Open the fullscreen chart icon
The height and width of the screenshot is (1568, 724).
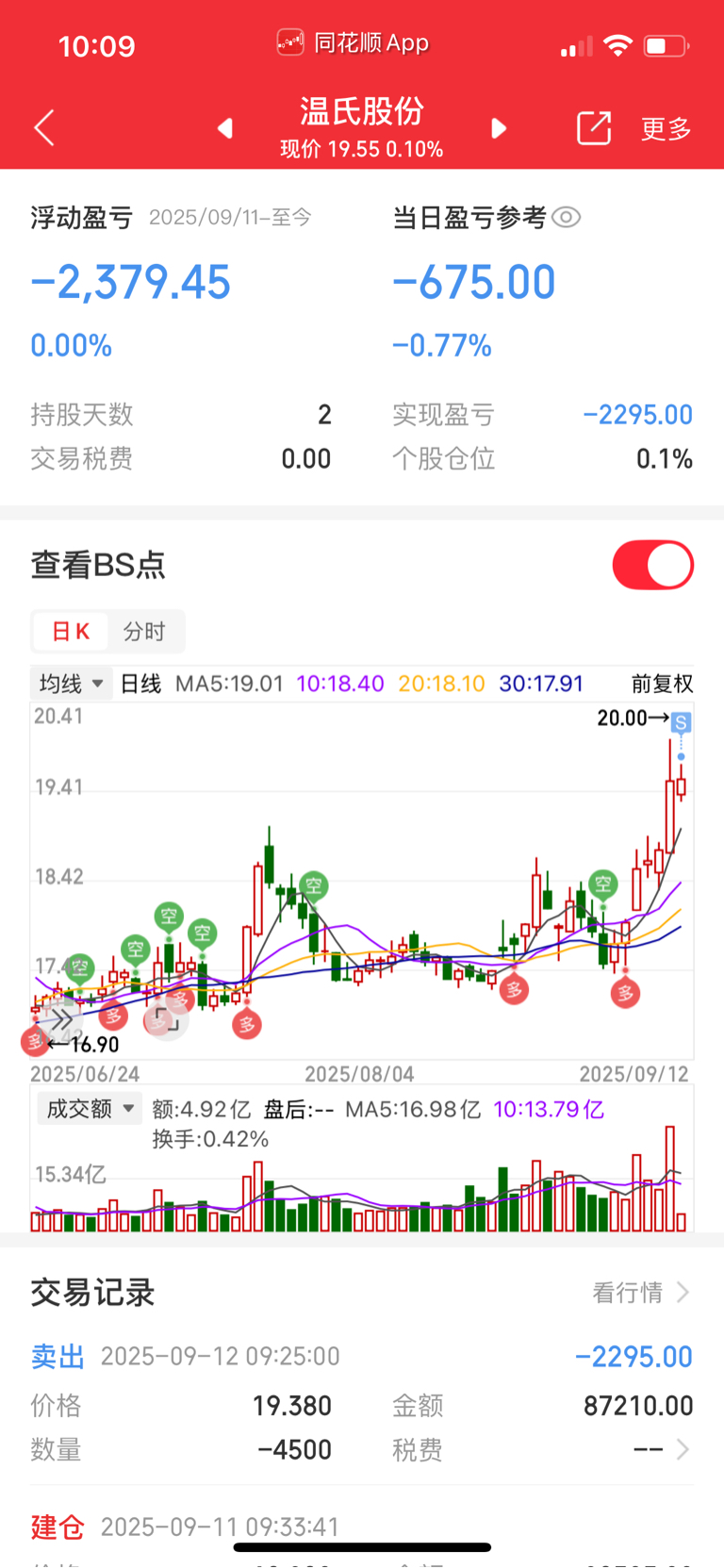(166, 1018)
